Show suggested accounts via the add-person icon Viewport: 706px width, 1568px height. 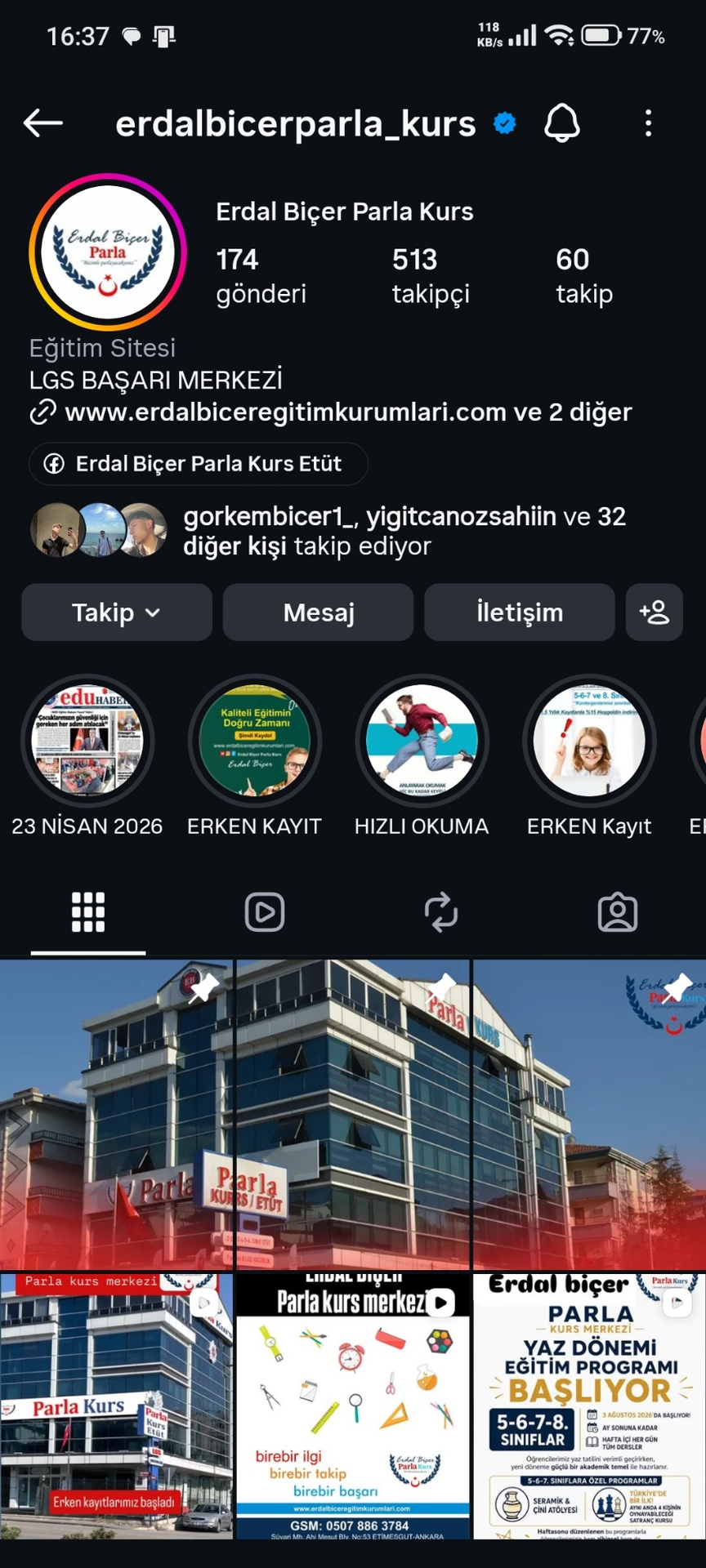(655, 612)
